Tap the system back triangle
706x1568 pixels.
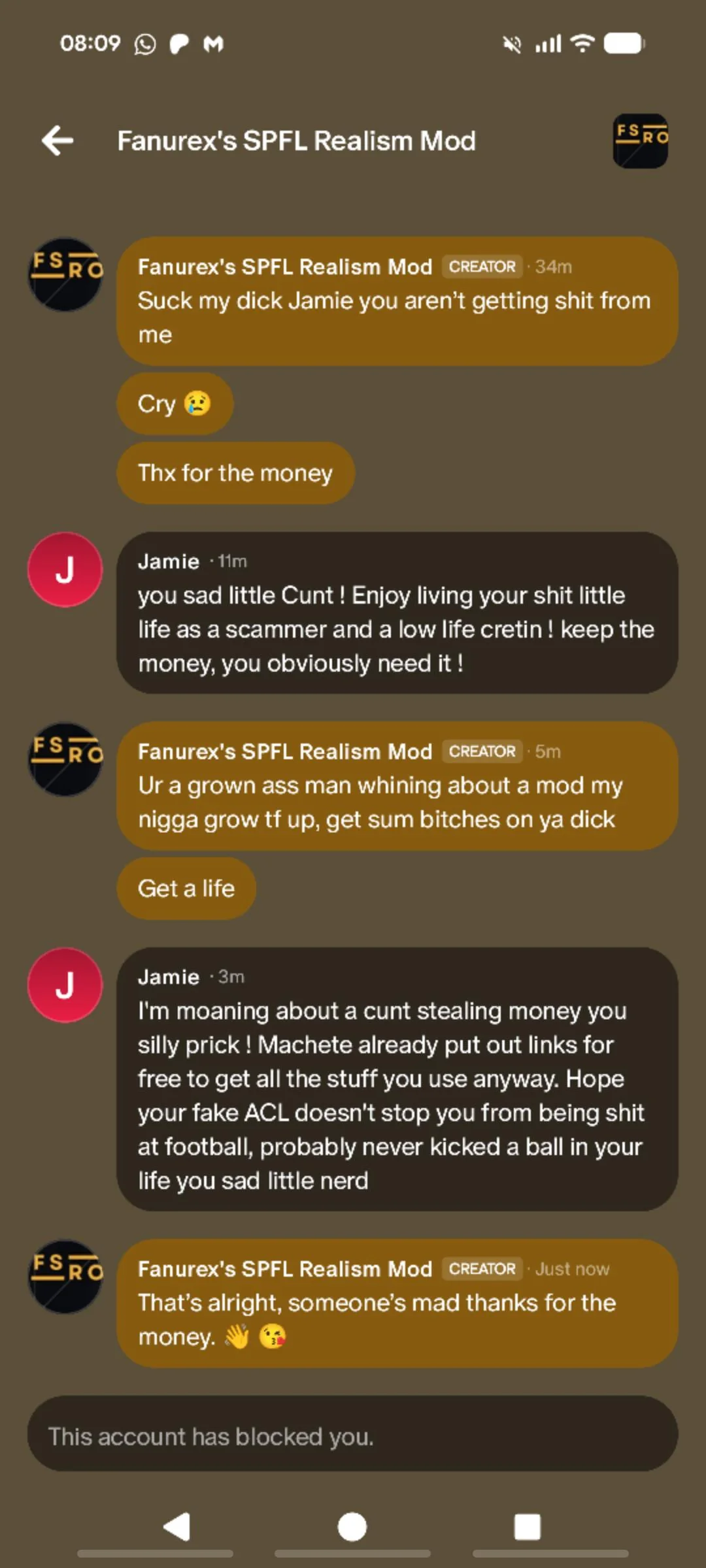click(x=176, y=1527)
